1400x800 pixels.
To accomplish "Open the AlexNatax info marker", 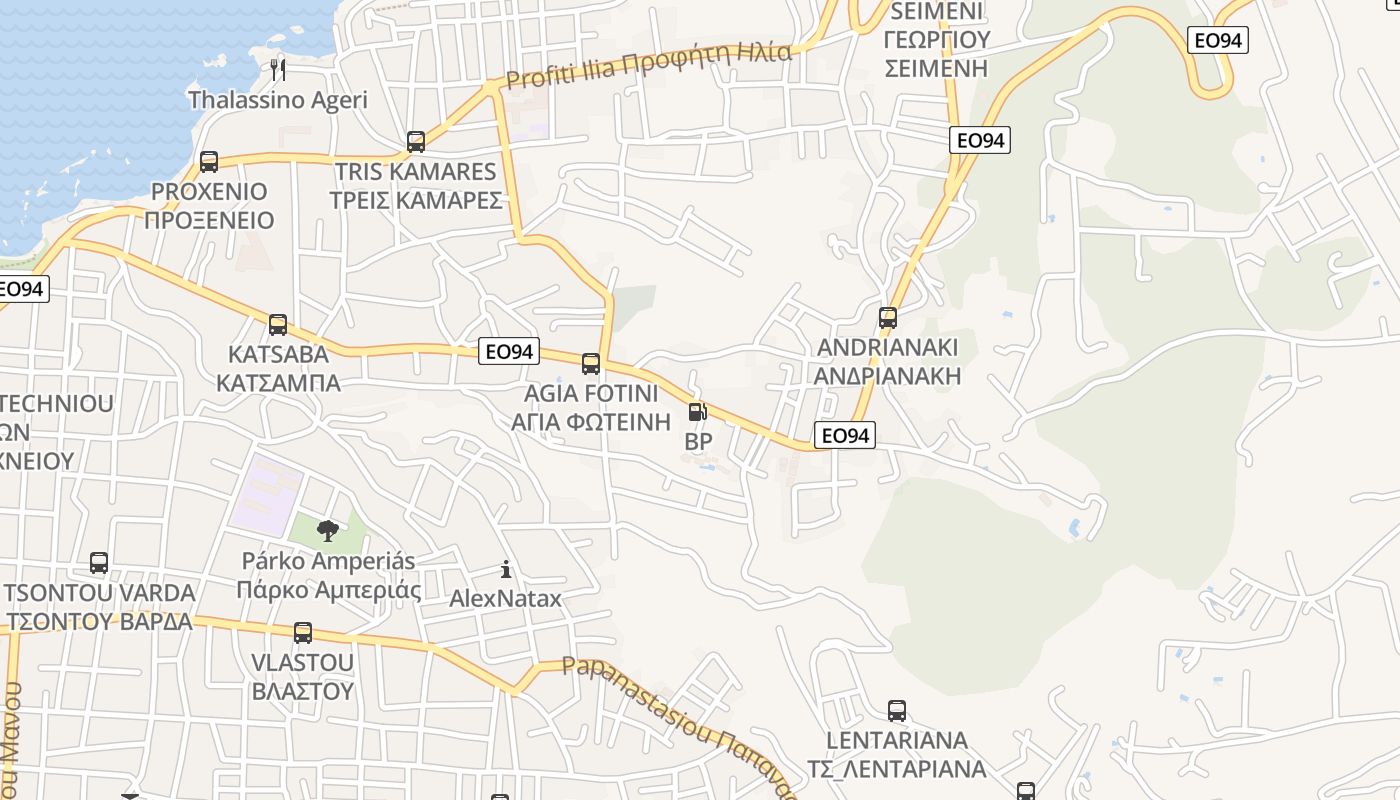I will coord(506,570).
